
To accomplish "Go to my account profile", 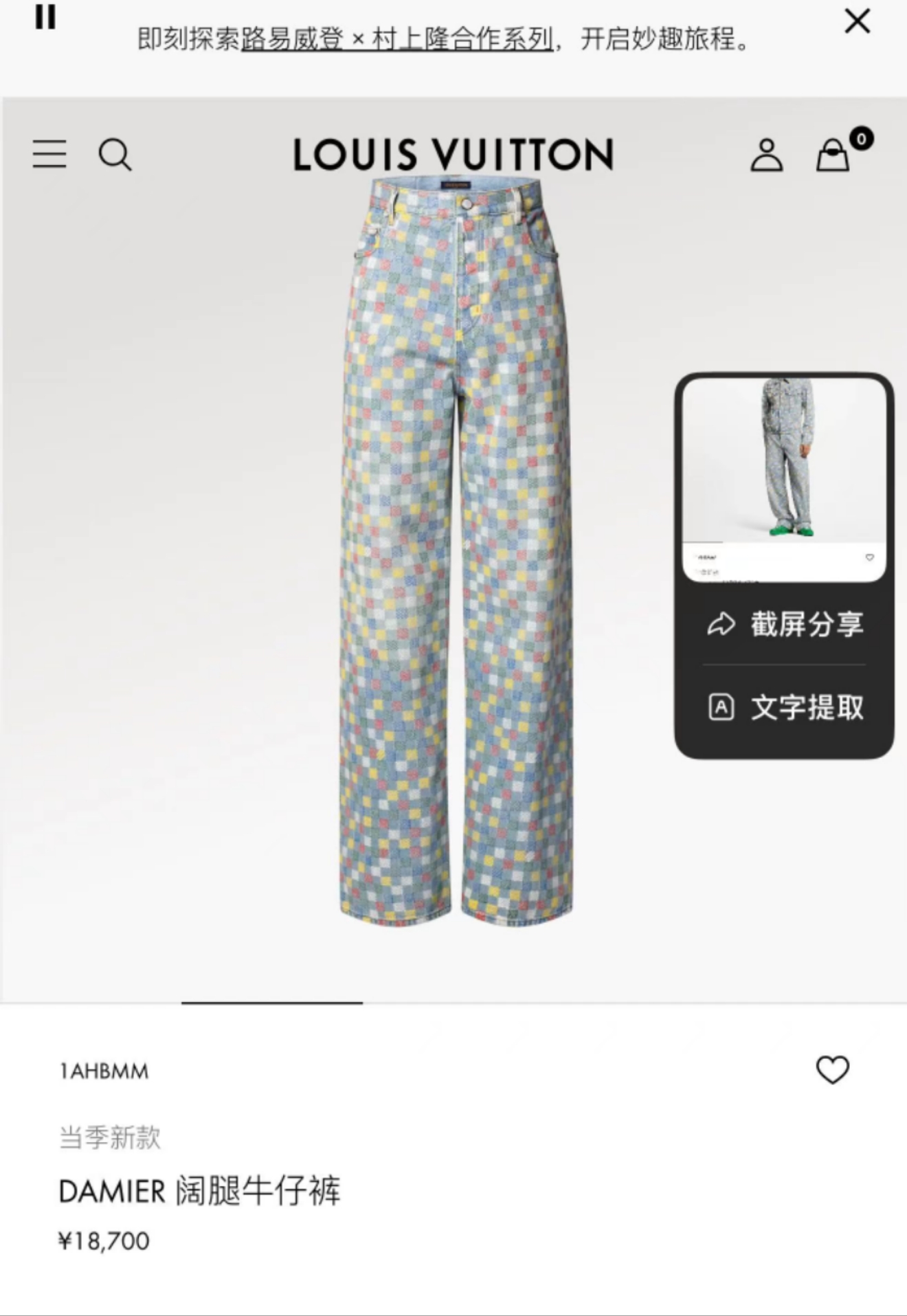I will pyautogui.click(x=766, y=155).
